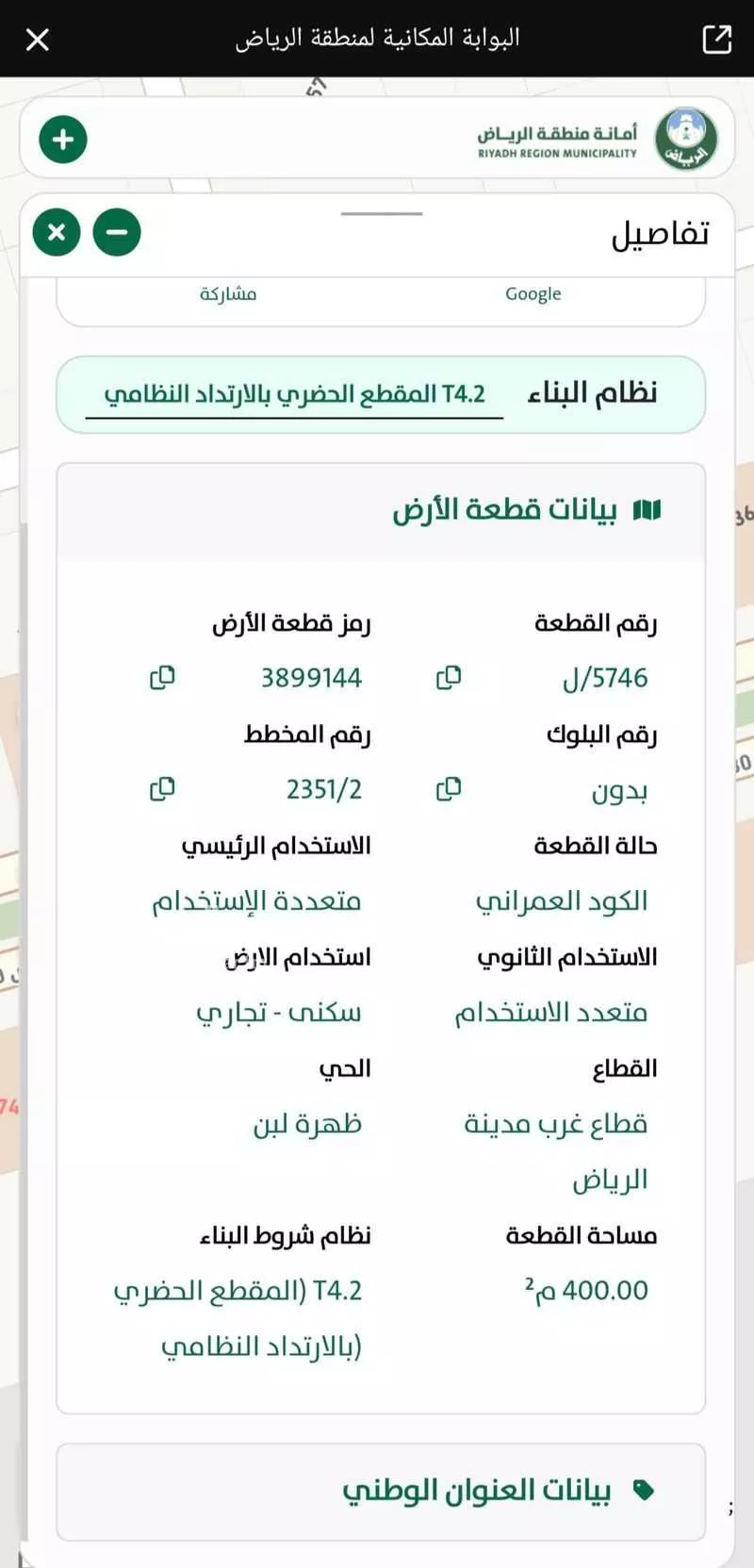Close the تفاصيل panel with the X circle
The height and width of the screenshot is (1568, 754).
click(x=56, y=231)
